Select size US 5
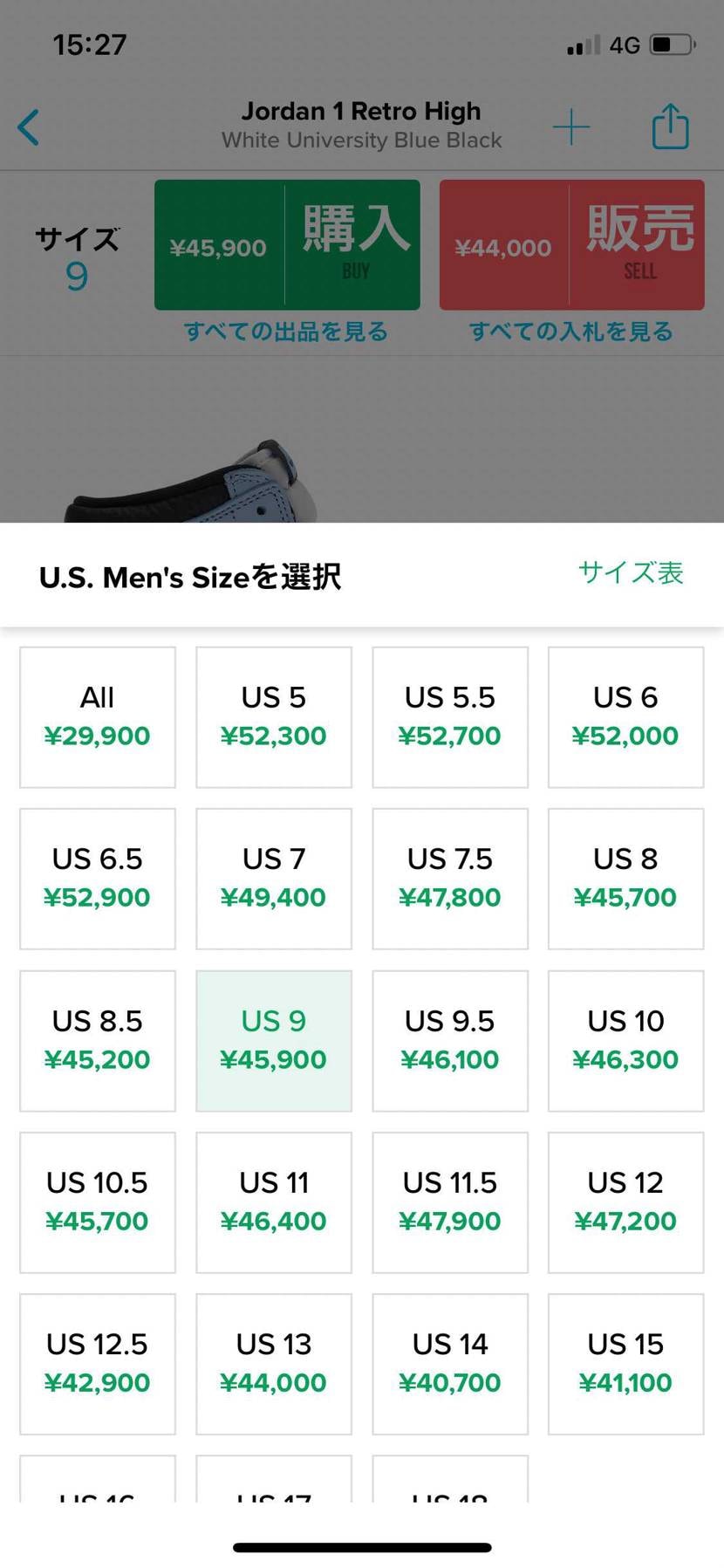The height and width of the screenshot is (1568, 724). [273, 716]
